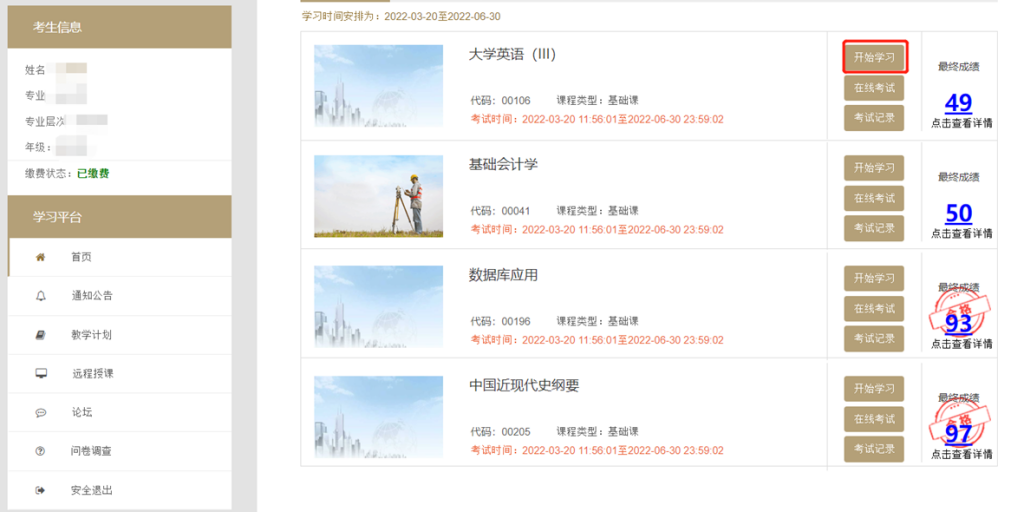Screen dimensions: 1024x512
Task: Open score 49 details for 大学英语（III）
Action: tap(958, 103)
